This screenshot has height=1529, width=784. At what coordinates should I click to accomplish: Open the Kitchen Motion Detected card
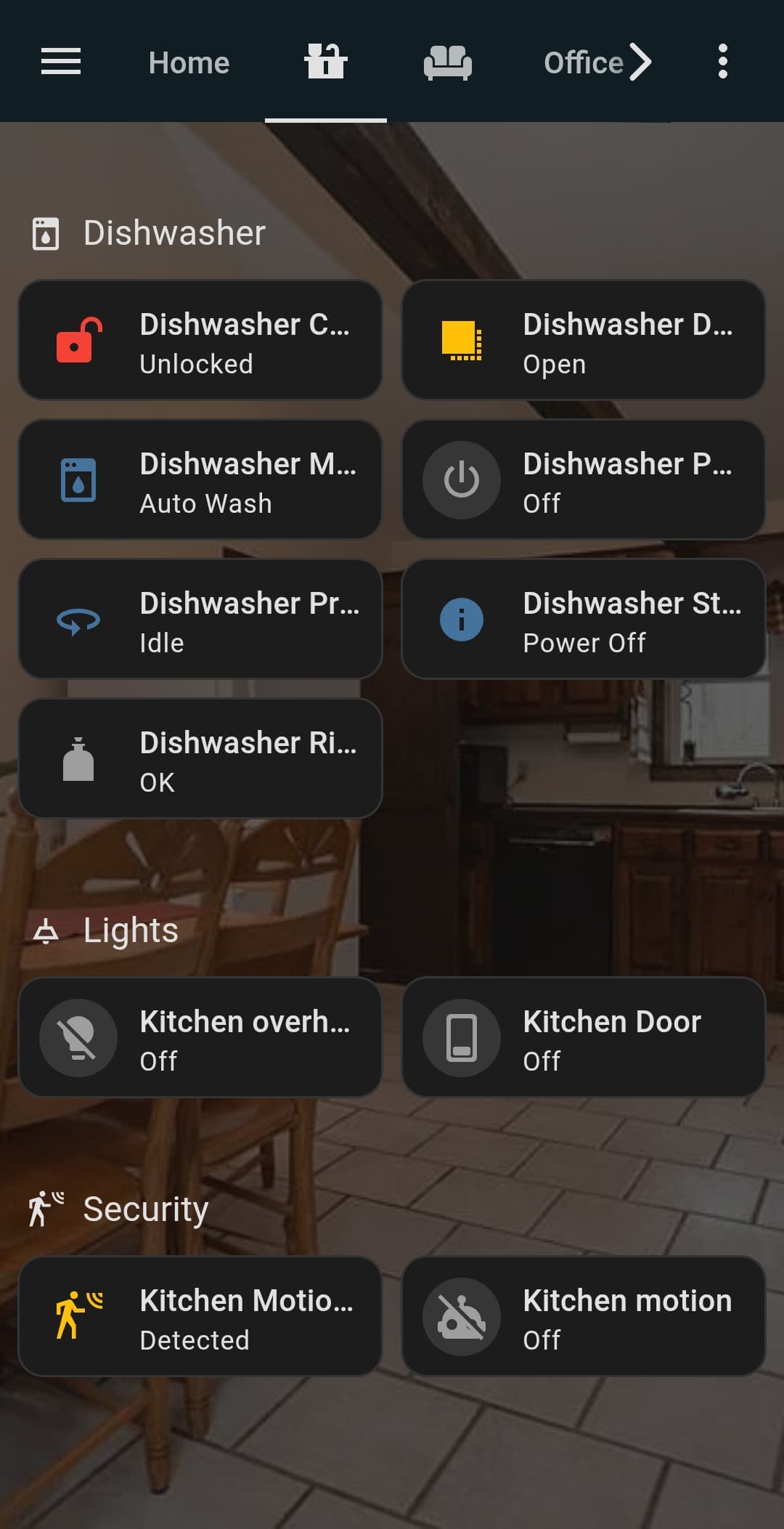200,1316
